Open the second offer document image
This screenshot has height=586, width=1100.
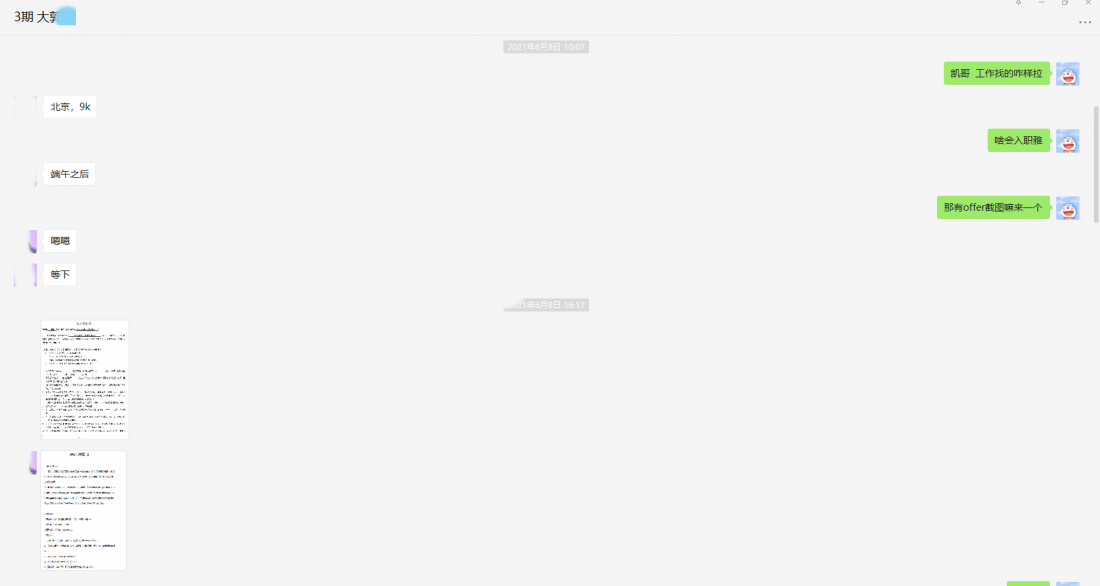(x=84, y=510)
